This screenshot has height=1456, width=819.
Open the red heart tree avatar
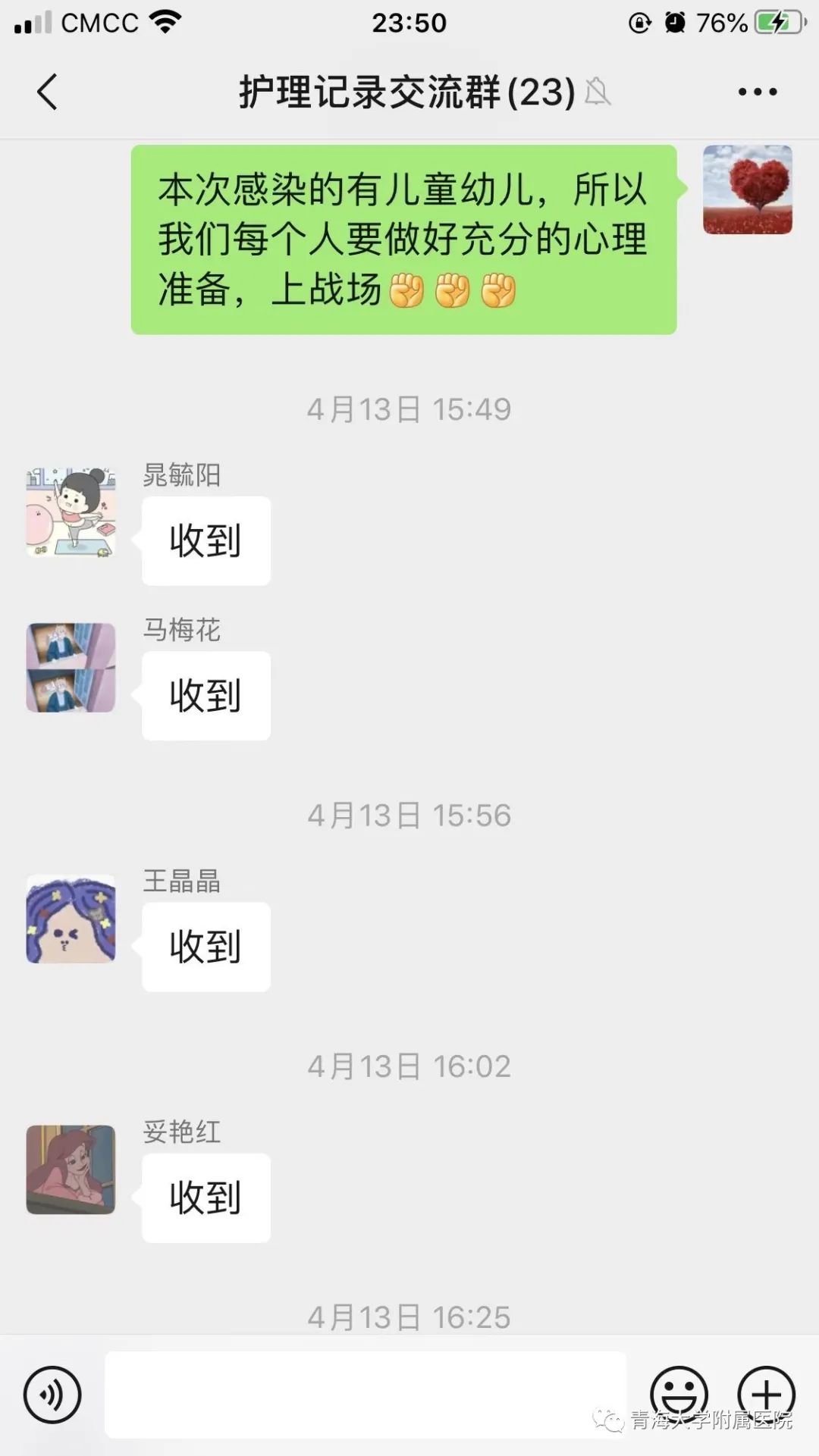(747, 189)
